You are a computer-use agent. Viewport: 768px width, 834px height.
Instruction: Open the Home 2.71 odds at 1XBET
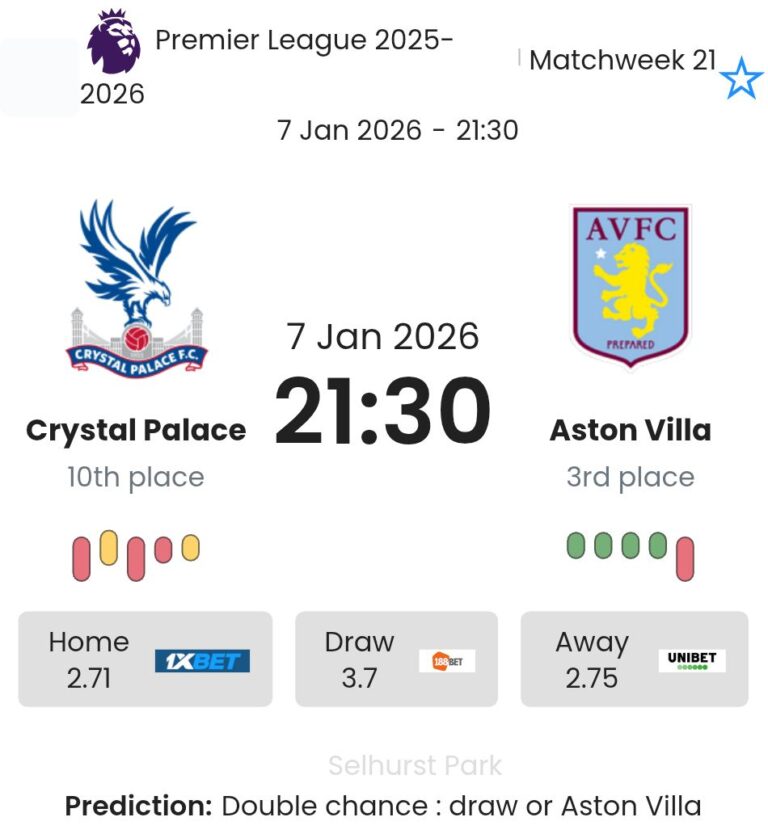(x=145, y=660)
